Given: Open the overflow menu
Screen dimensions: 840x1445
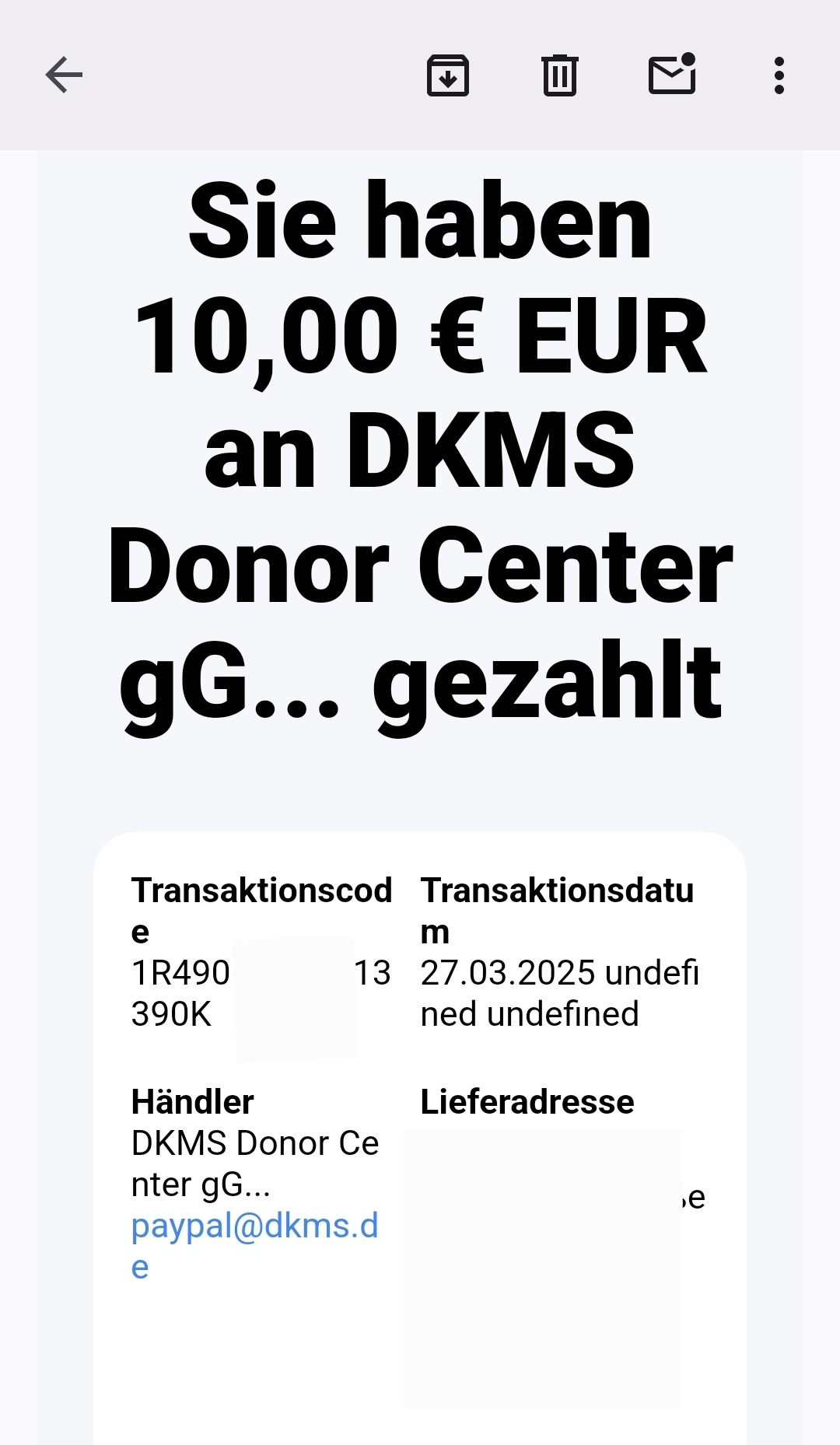Looking at the screenshot, I should coord(779,75).
